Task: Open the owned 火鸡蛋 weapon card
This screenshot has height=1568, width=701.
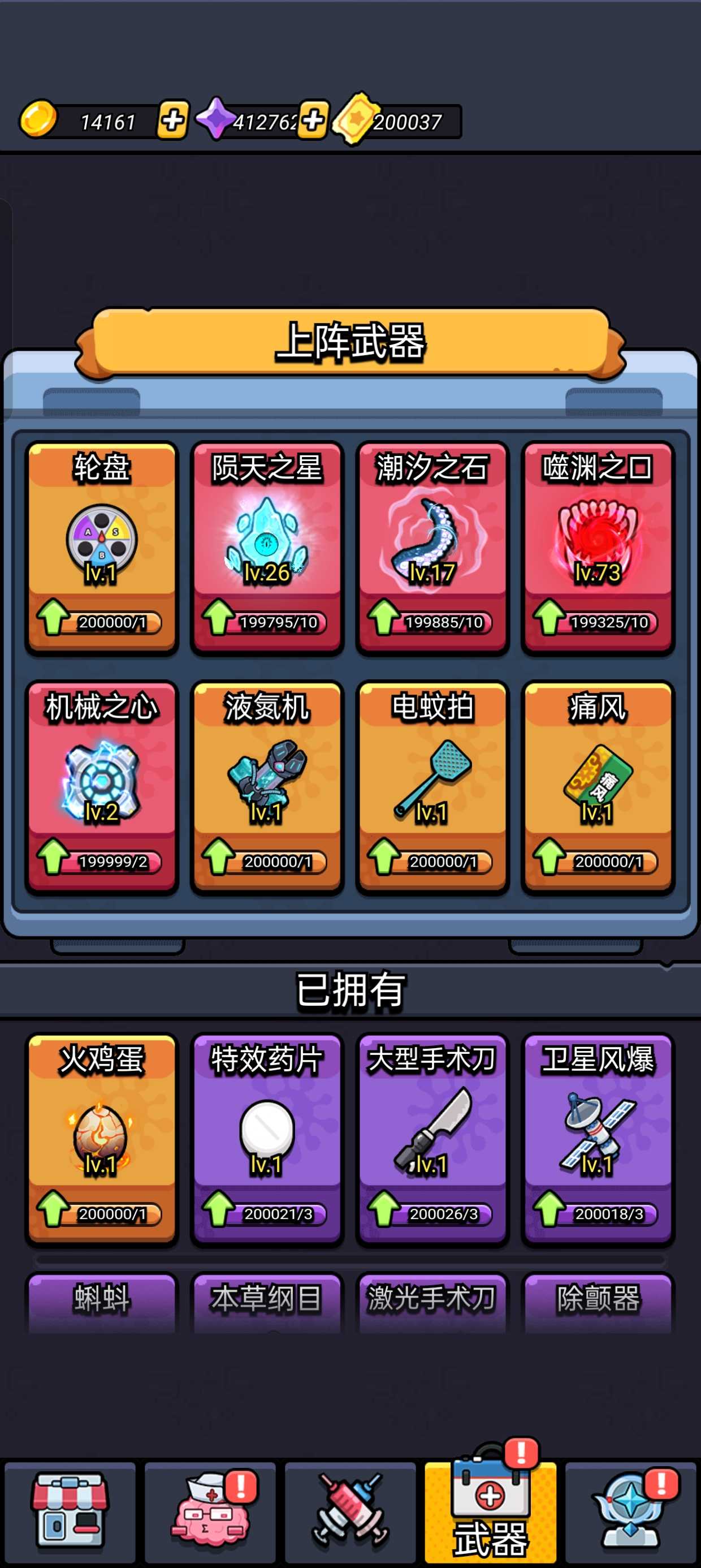Action: pyautogui.click(x=102, y=1138)
